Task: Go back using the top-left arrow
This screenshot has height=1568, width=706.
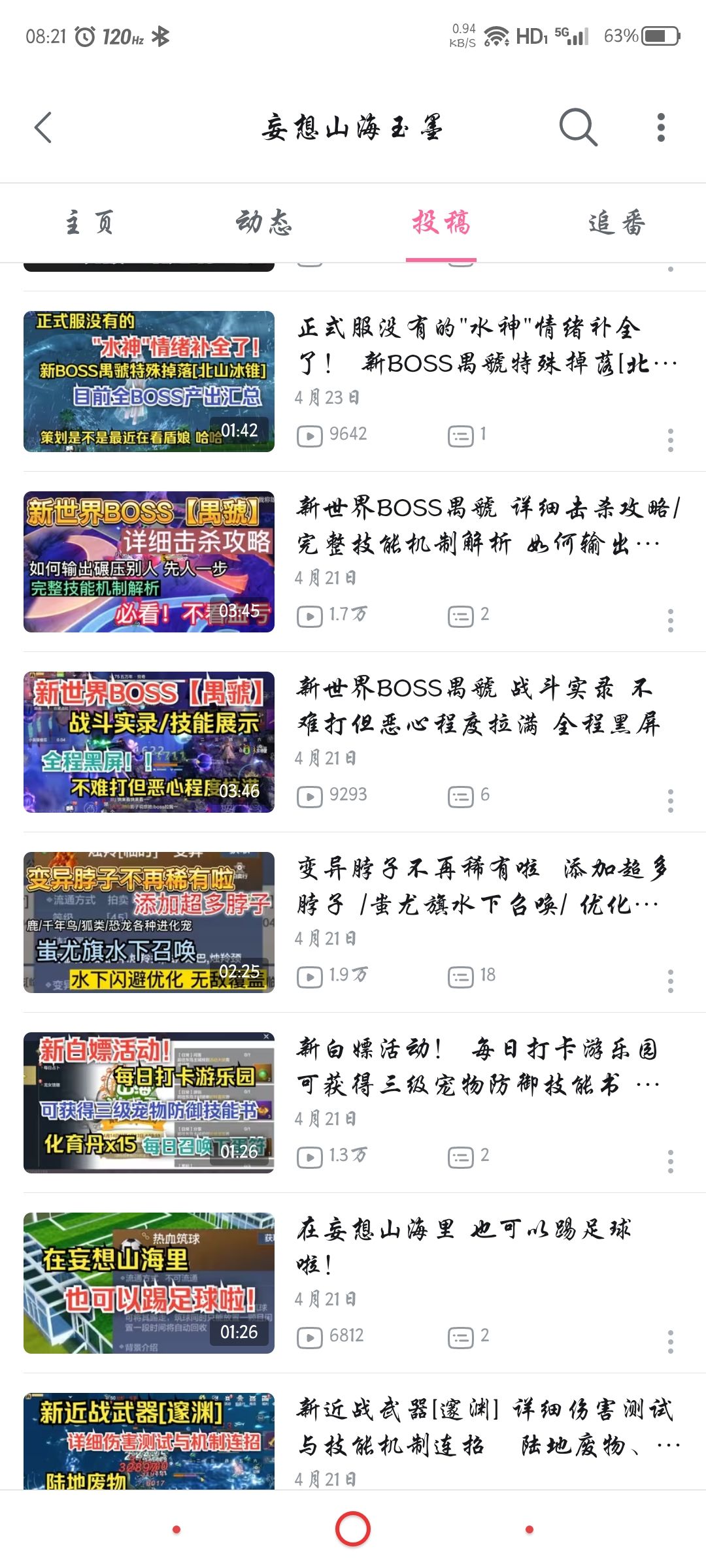Action: 43,127
